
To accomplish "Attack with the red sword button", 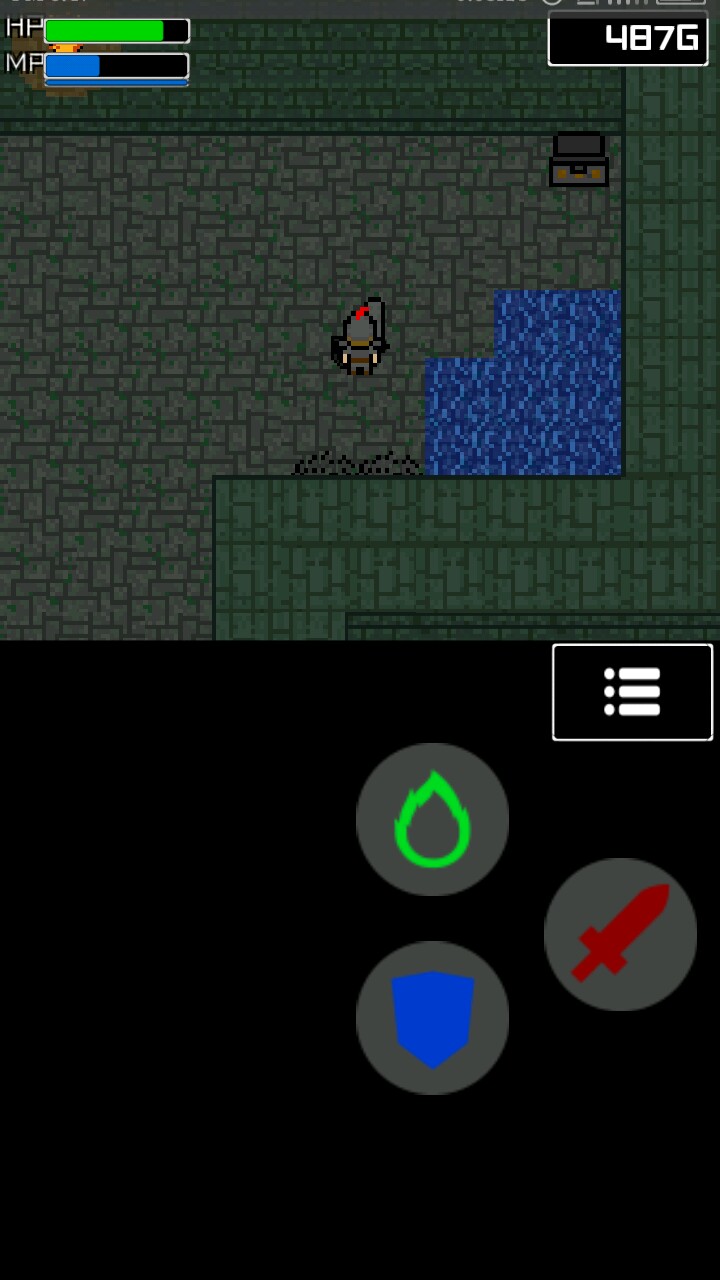I will [x=620, y=934].
